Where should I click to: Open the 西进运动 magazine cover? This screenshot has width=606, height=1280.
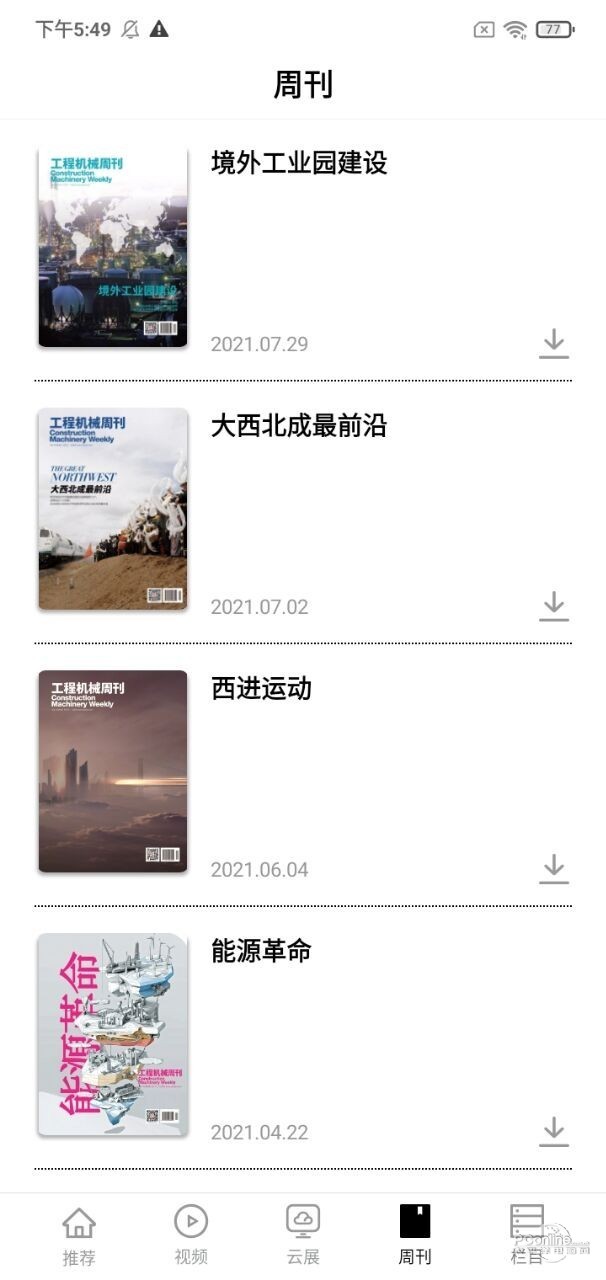113,772
